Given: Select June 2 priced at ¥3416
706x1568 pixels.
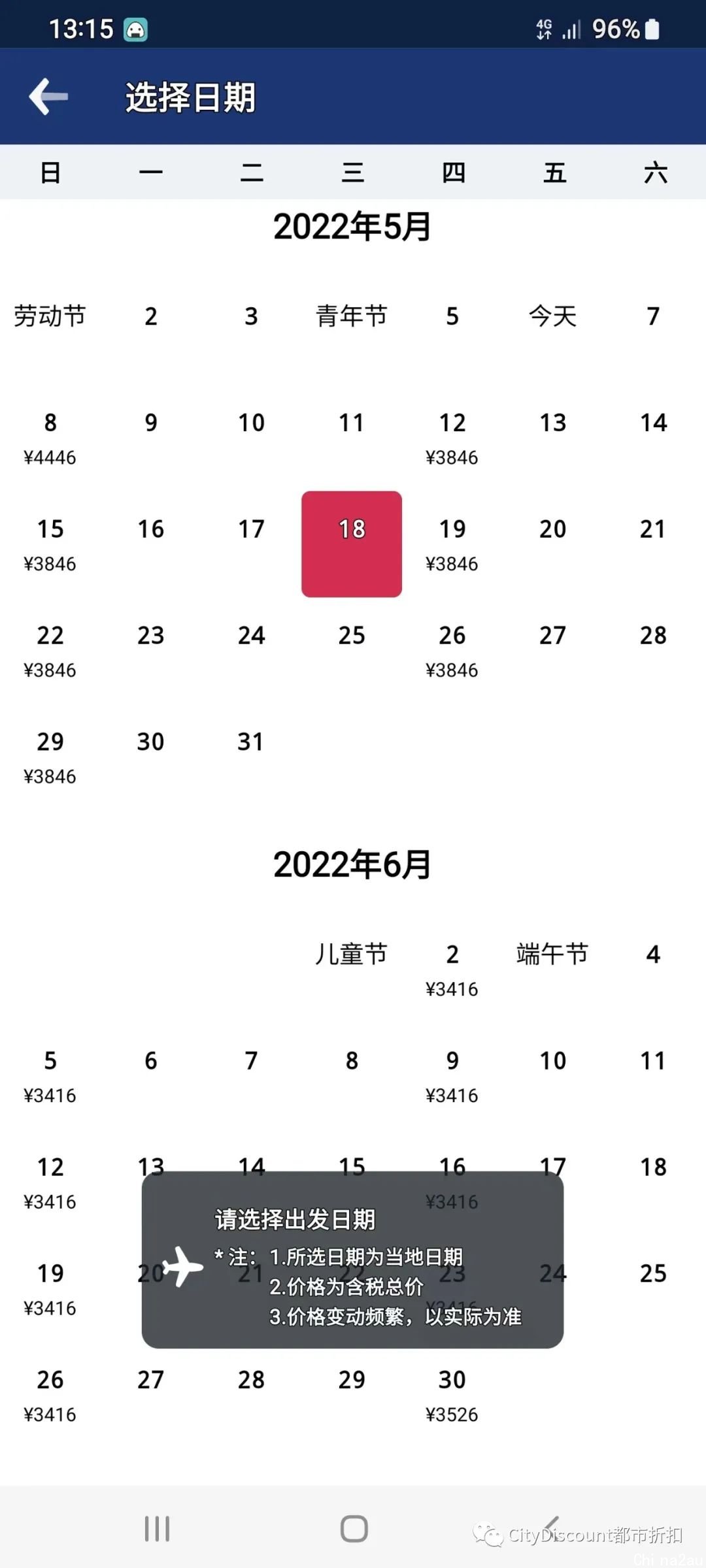Looking at the screenshot, I should point(452,970).
